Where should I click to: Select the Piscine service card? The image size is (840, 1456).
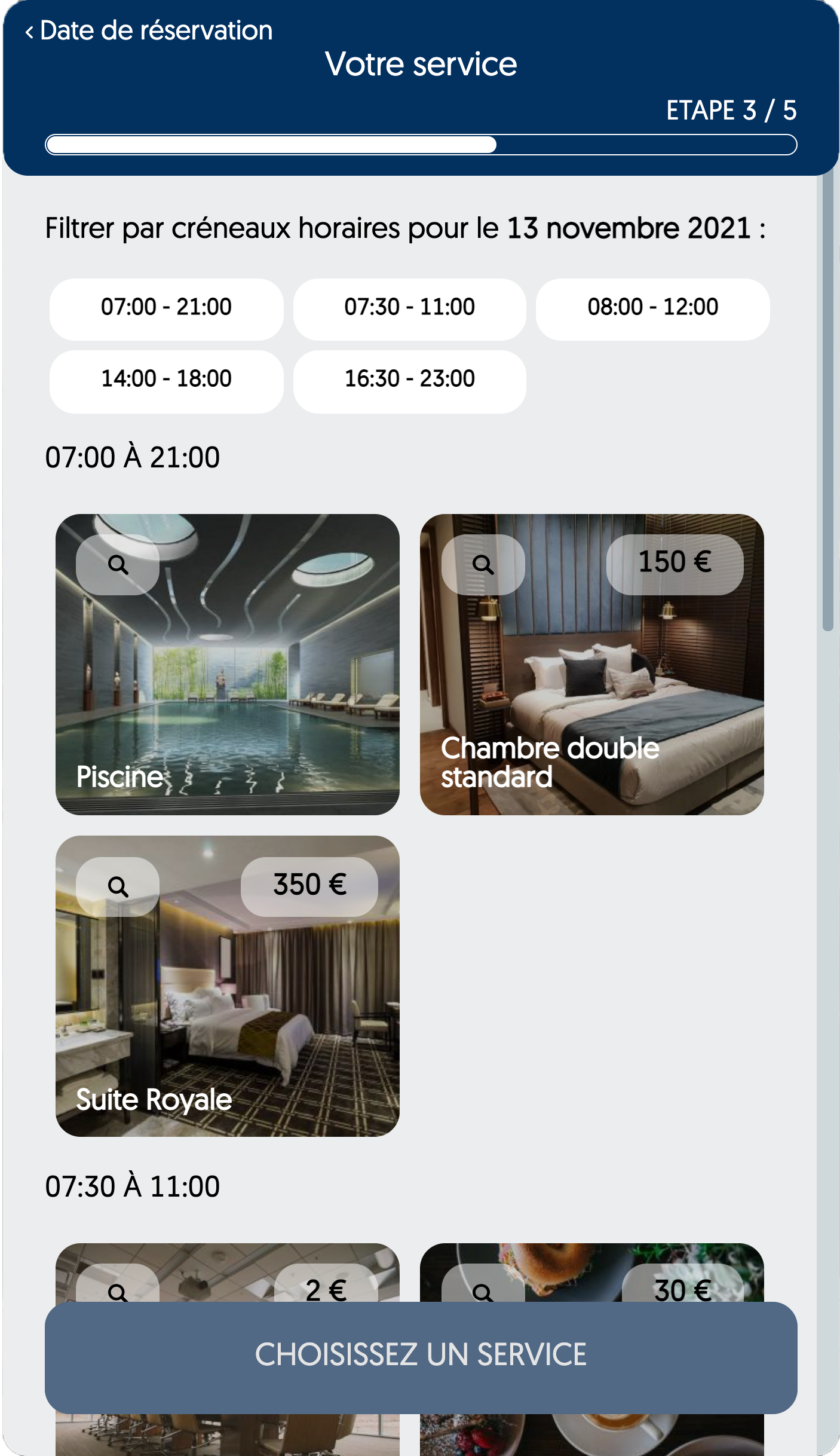[227, 664]
